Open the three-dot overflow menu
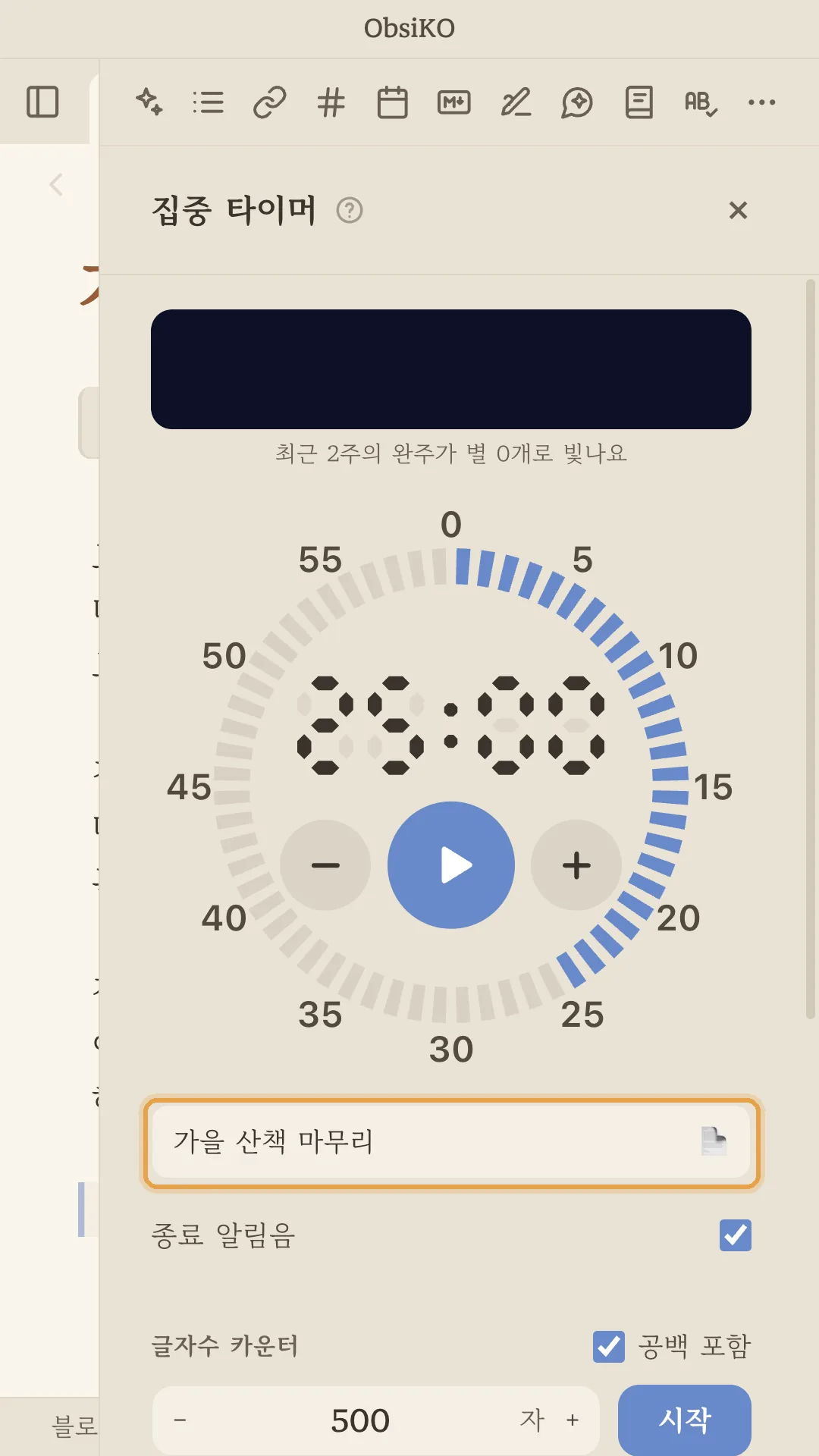The image size is (819, 1456). 762,102
